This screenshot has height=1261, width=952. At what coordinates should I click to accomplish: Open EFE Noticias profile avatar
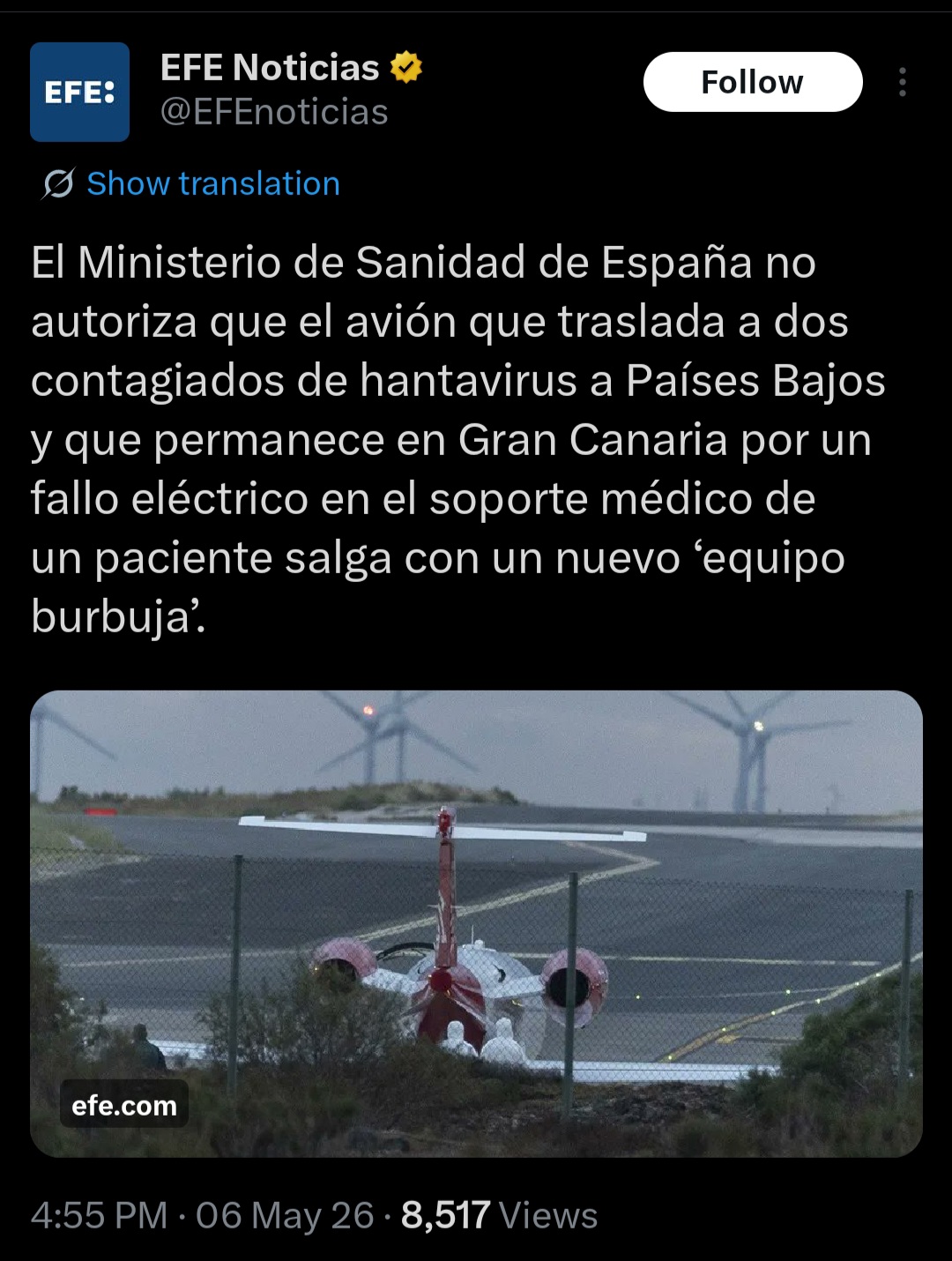pos(80,92)
